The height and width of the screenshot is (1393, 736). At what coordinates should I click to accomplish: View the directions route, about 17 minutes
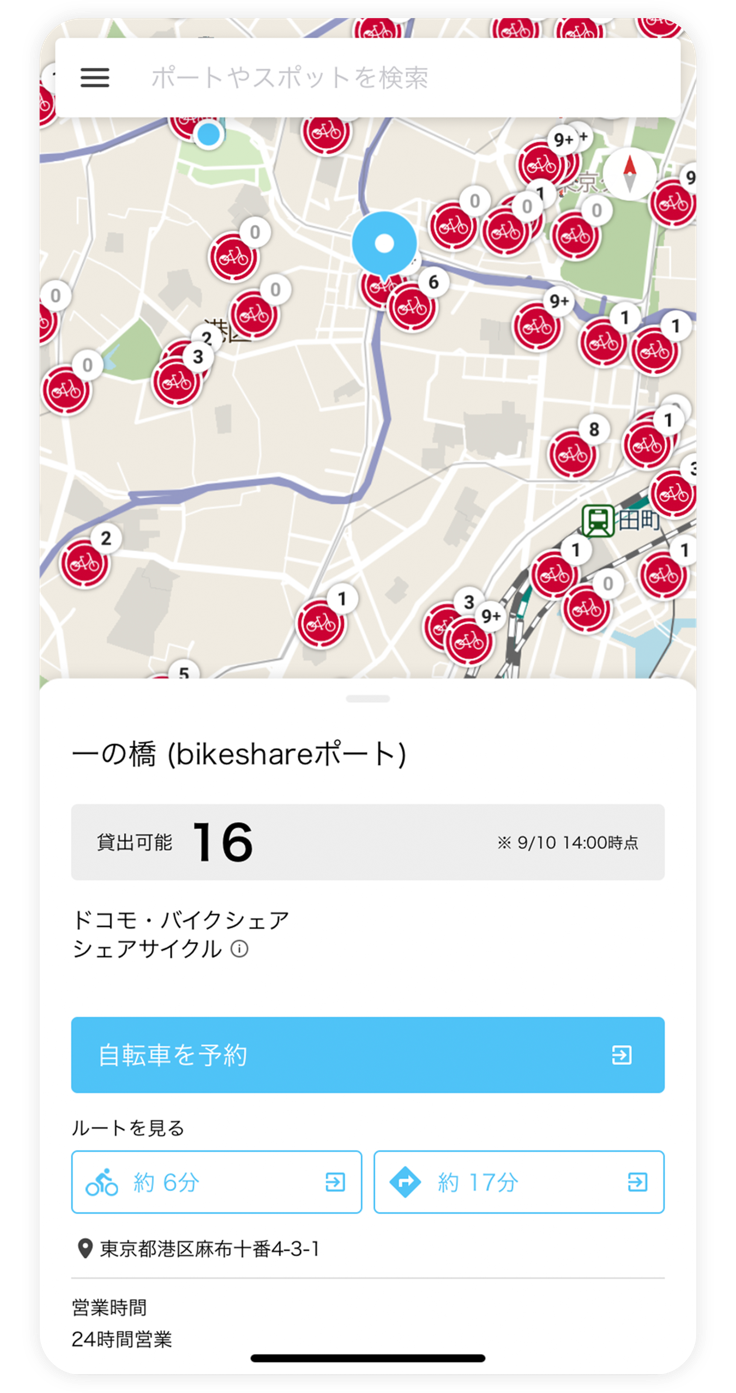(x=518, y=1182)
